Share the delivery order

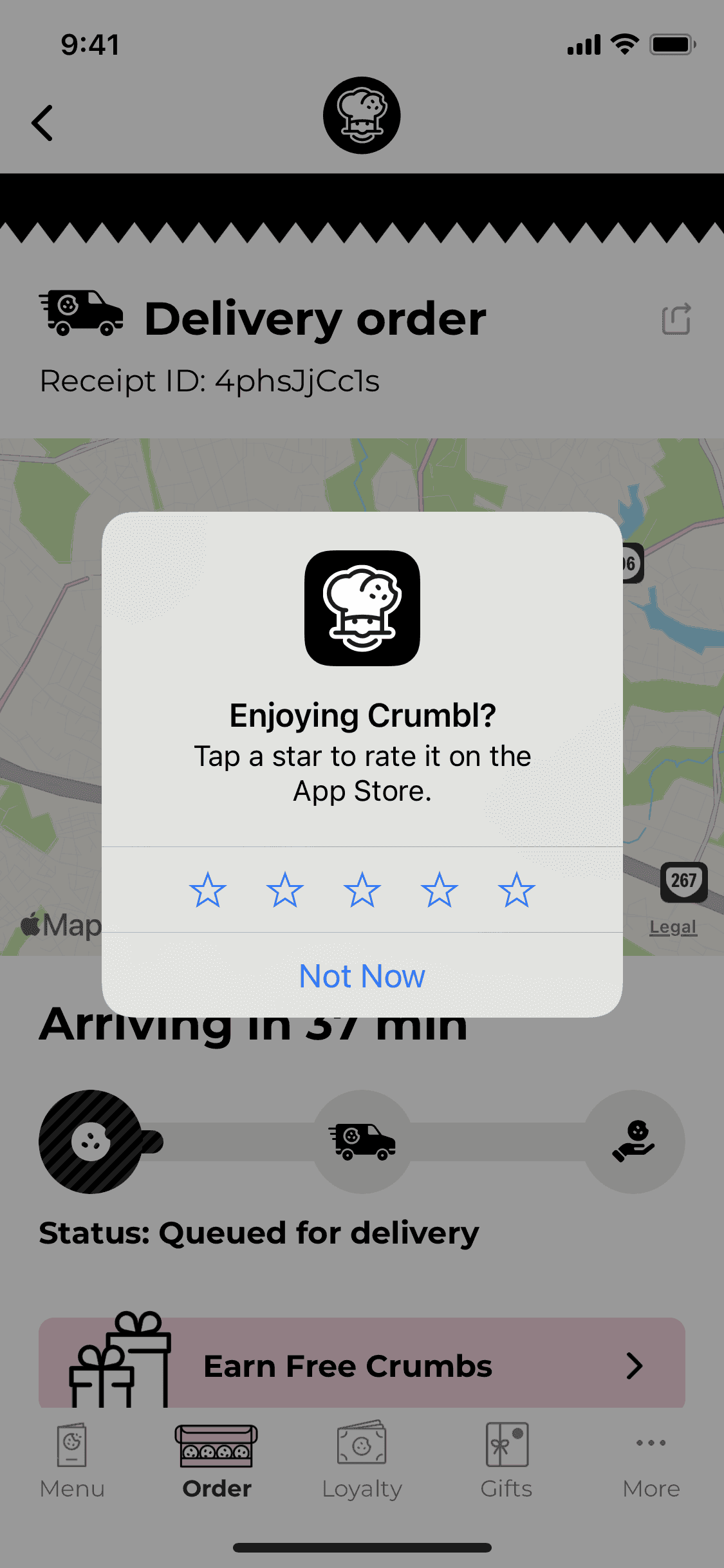click(x=676, y=319)
